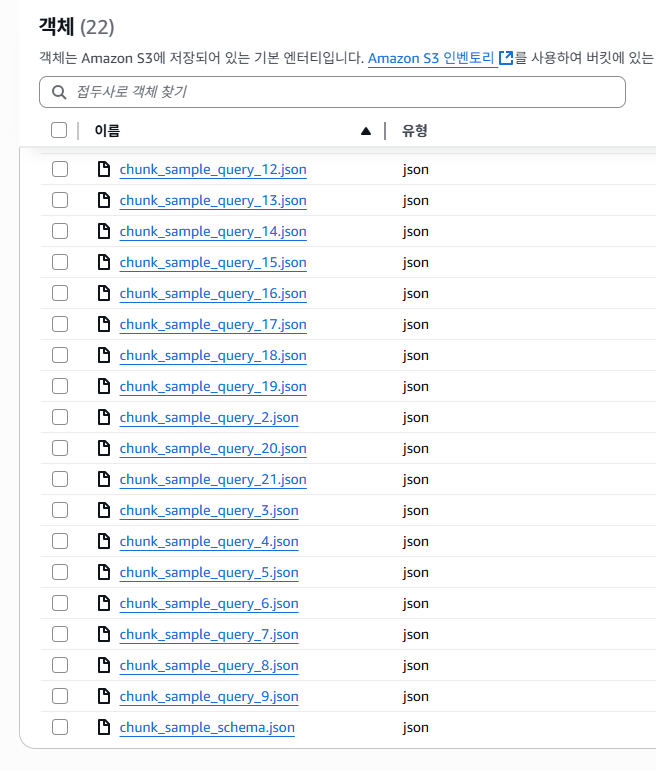The width and height of the screenshot is (656, 771).
Task: Select checkbox for chunk_sample_query_13.json
Action: coord(60,200)
